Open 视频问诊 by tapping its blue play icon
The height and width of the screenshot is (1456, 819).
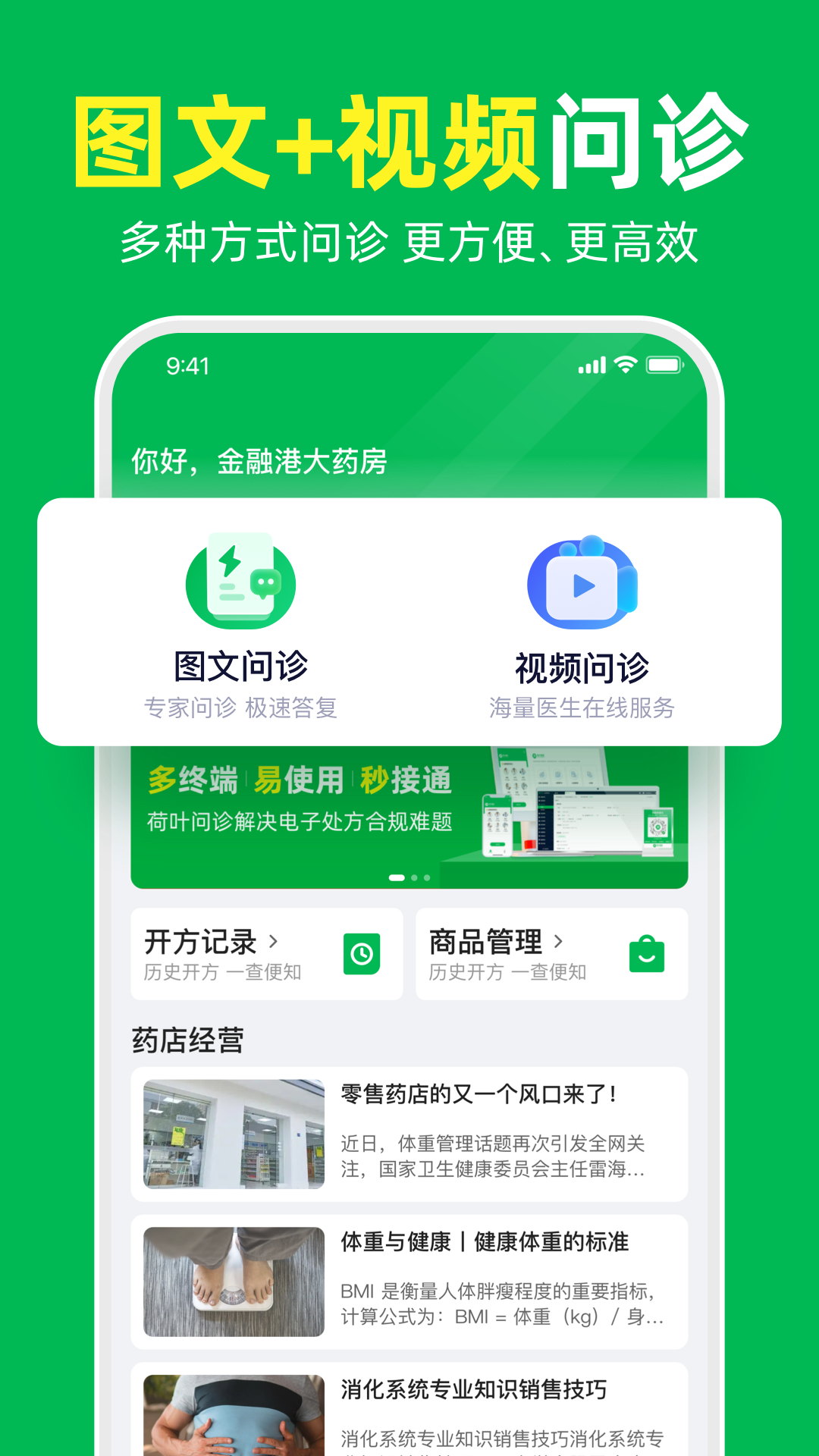pos(582,584)
